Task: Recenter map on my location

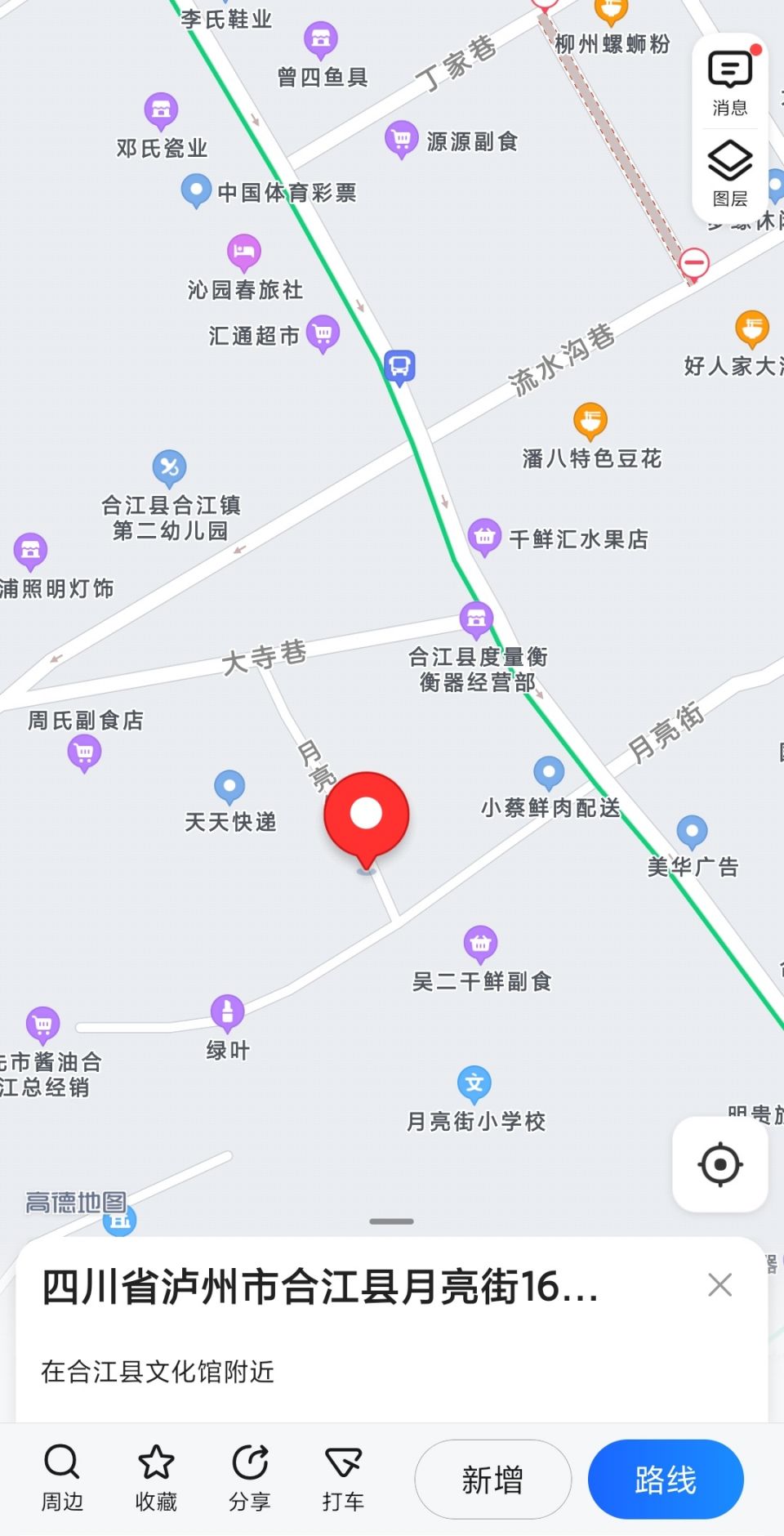Action: pyautogui.click(x=719, y=1164)
